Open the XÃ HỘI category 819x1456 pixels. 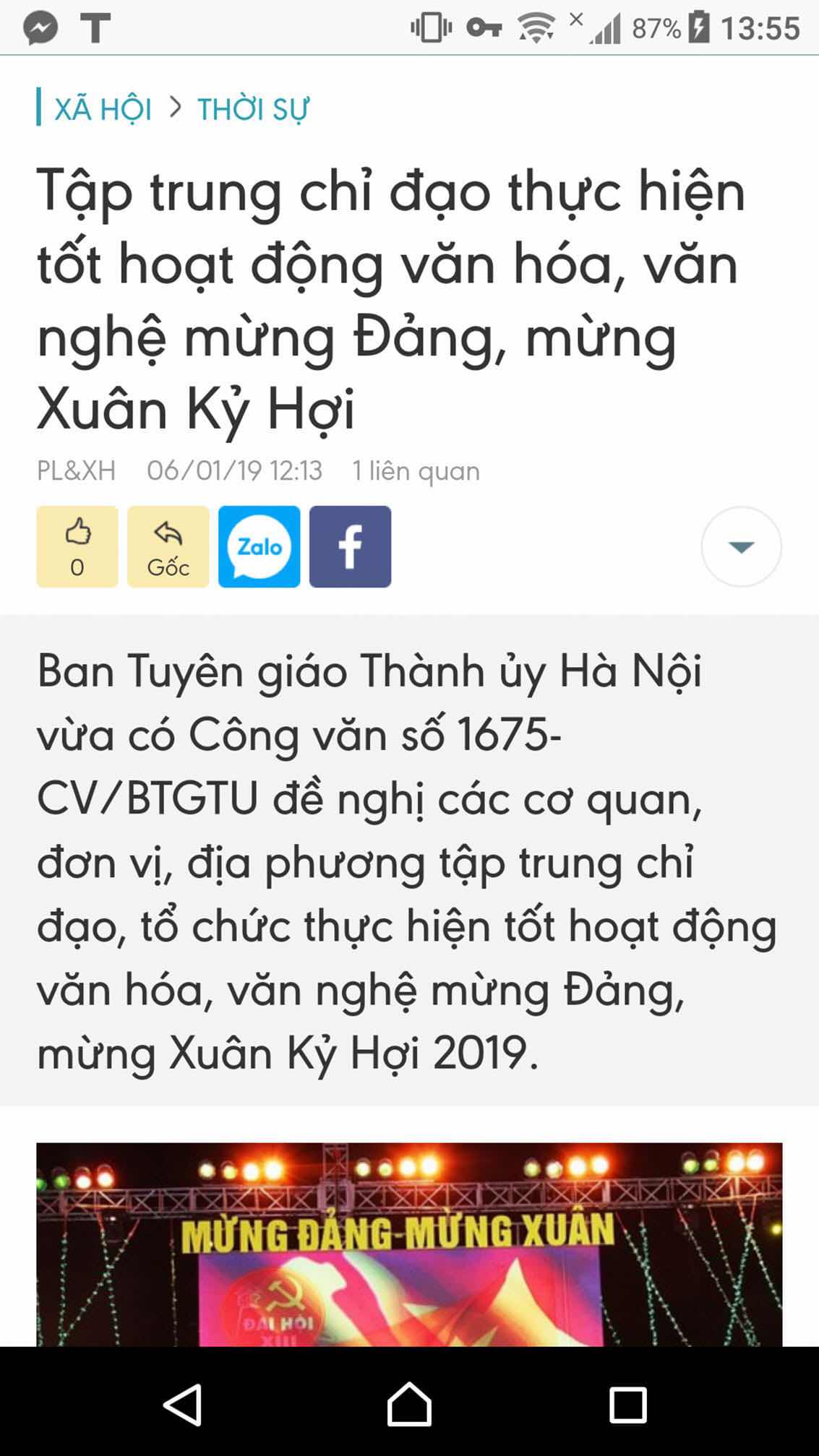[103, 109]
